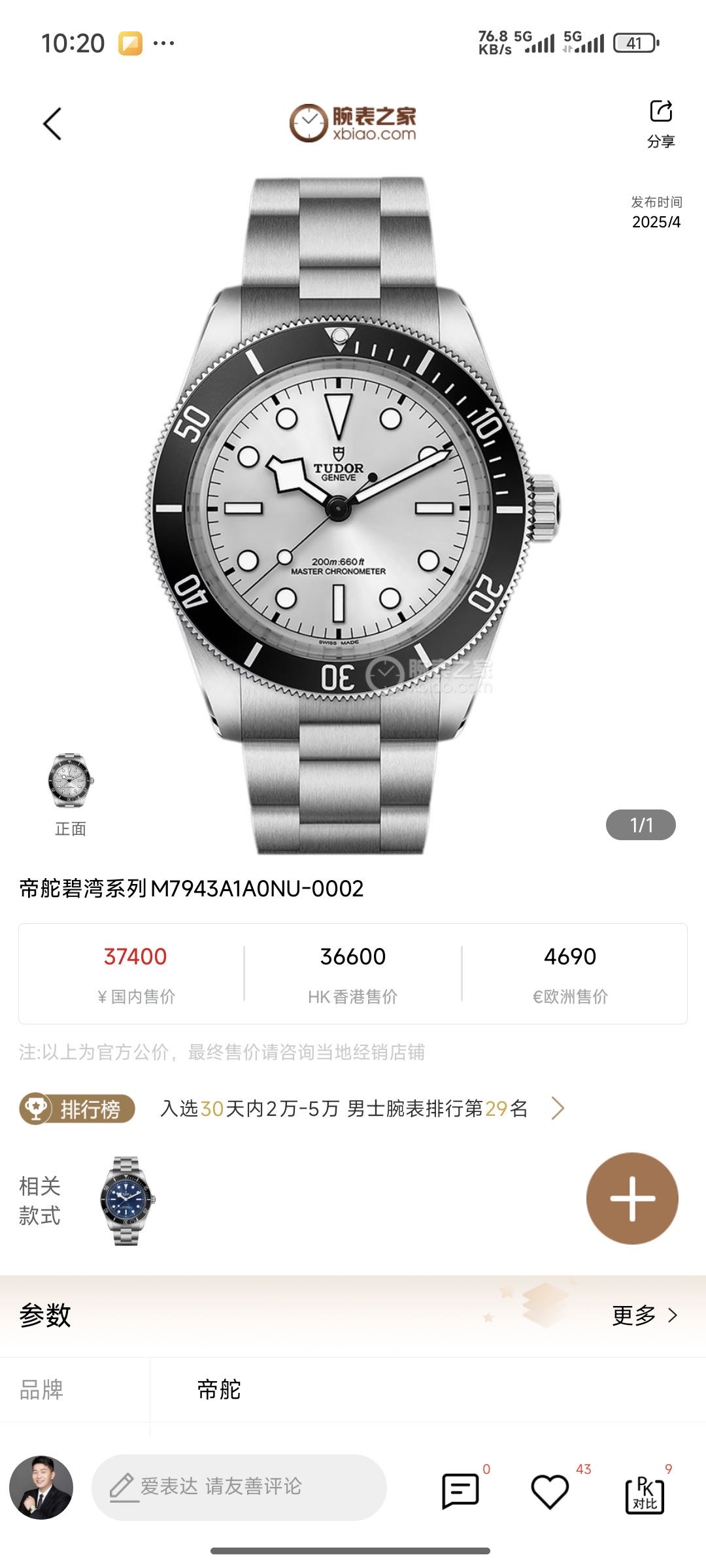Select the 正面 front-view thumbnail
This screenshot has width=706, height=1568.
[70, 792]
